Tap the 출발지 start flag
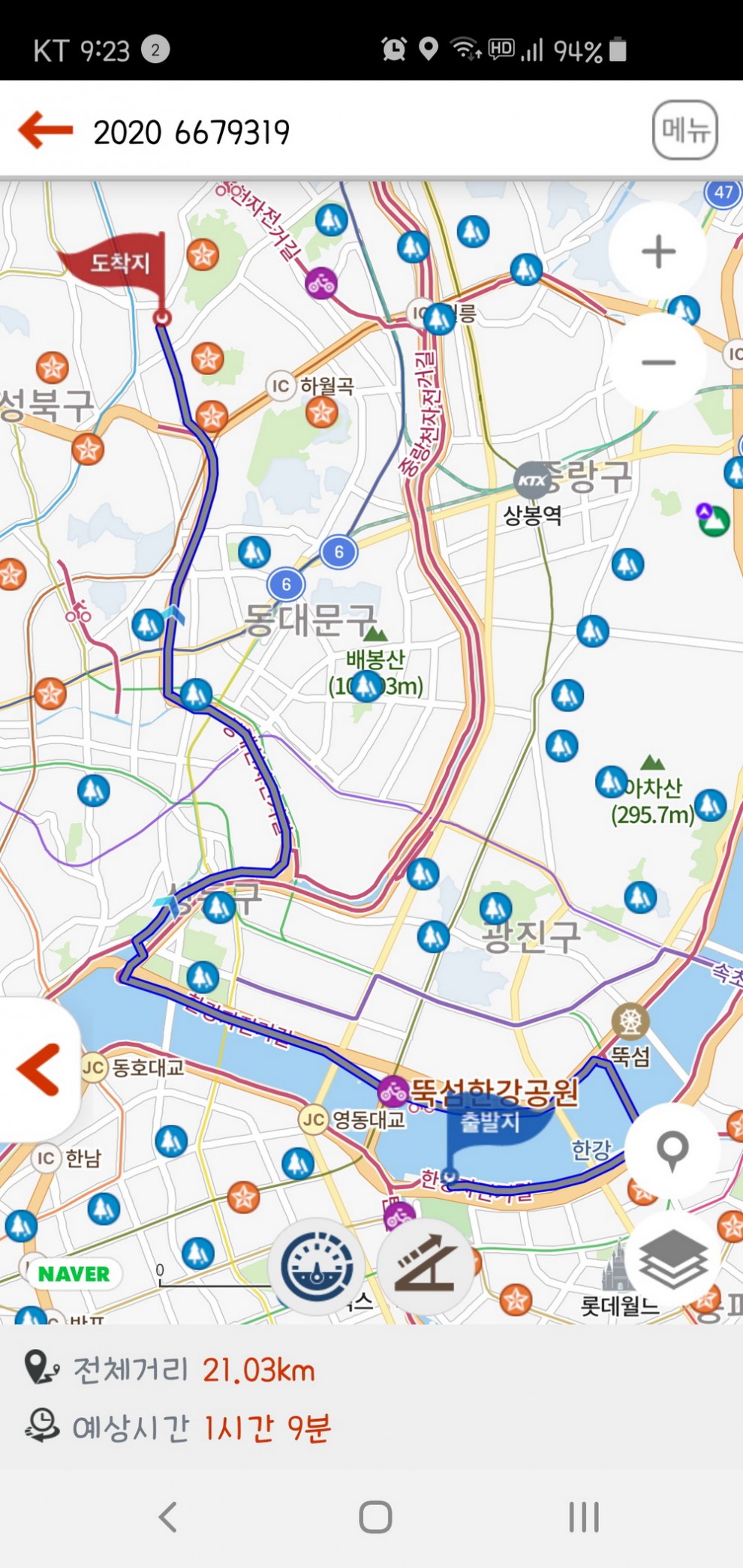Screen dimensions: 743x1568 (x=489, y=1124)
